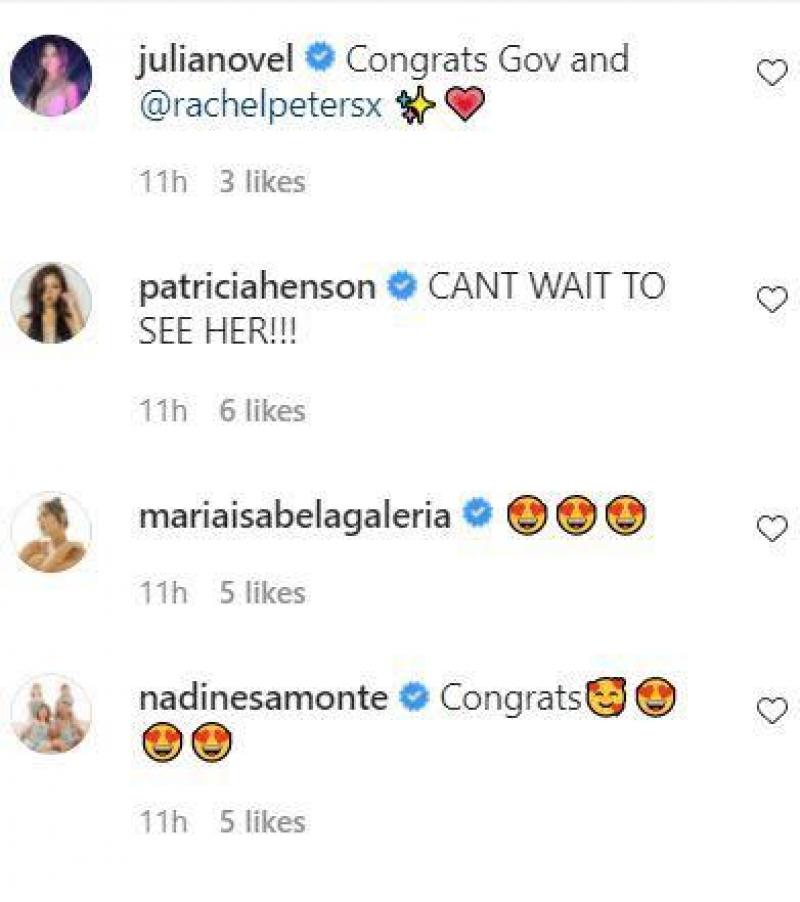Open patriciahenson's profile picture

(x=51, y=304)
